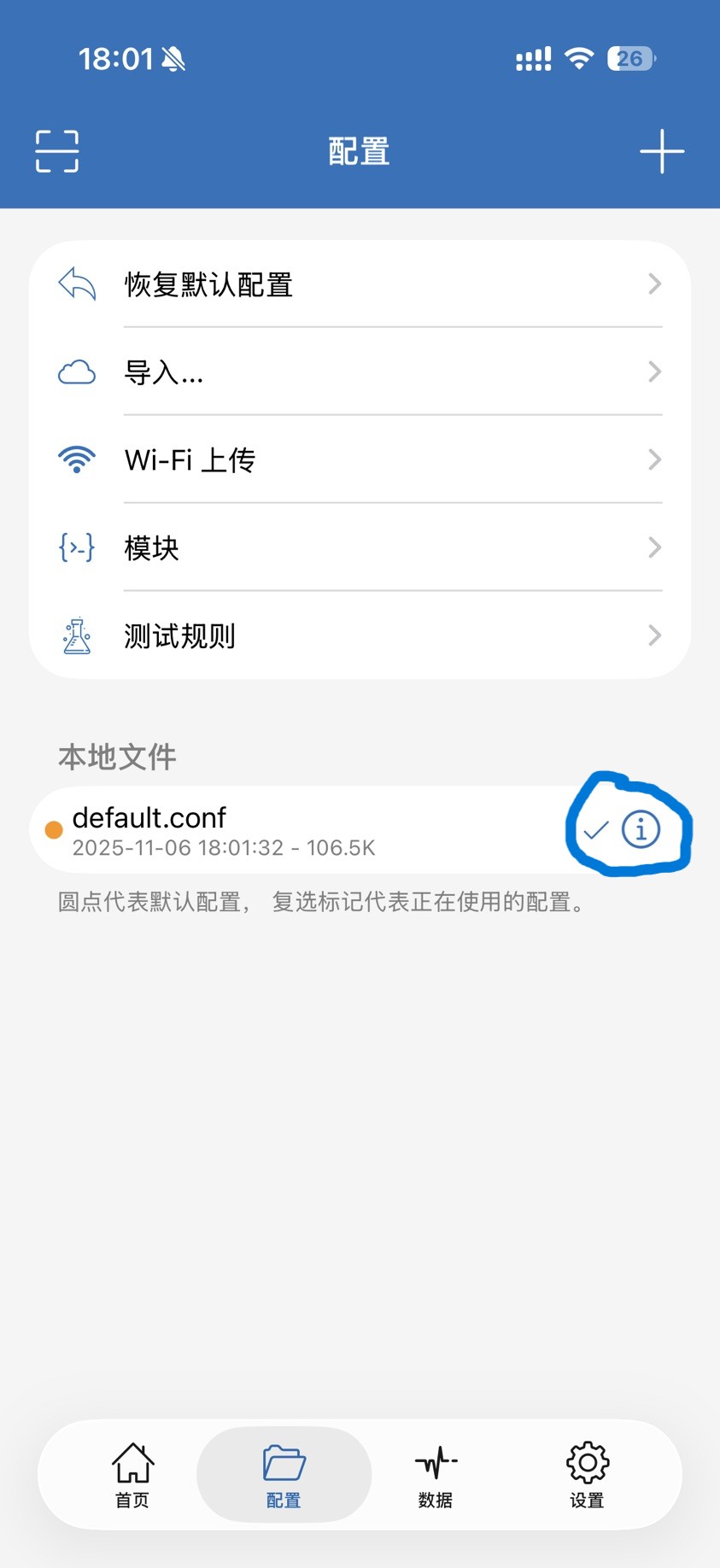Switch to the 配置 tab

pos(284,1475)
